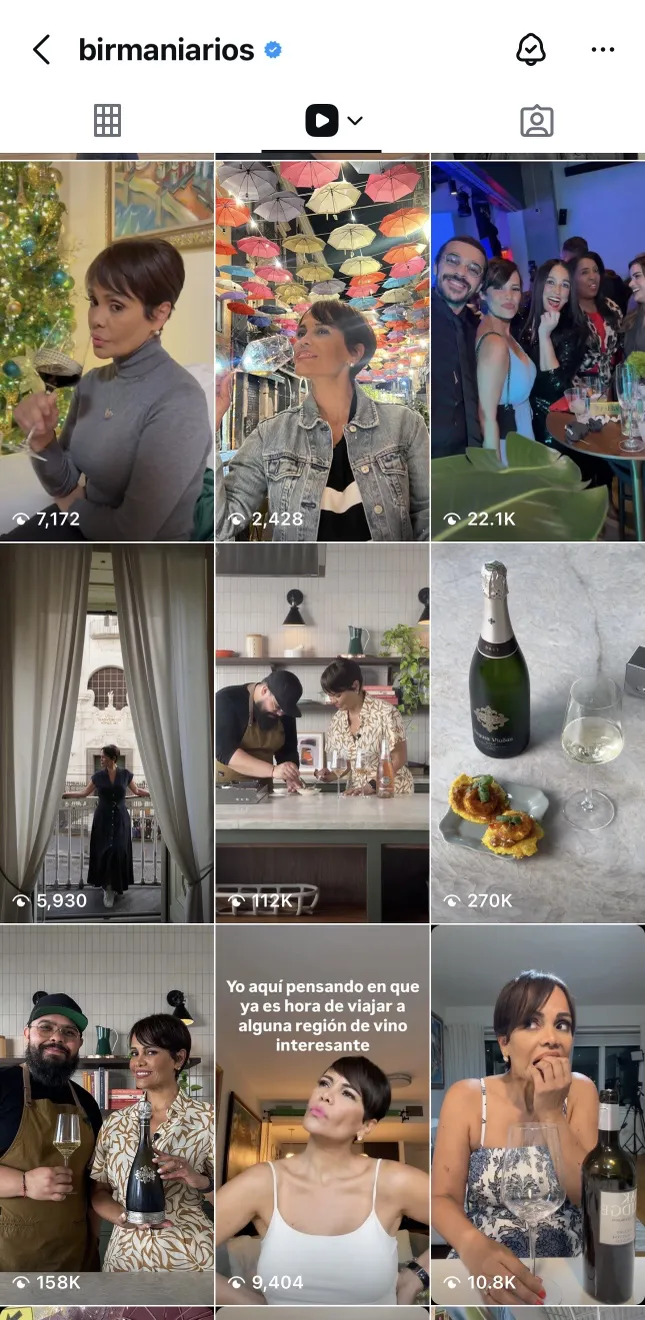Play the champagne bottle reel with 270K views

(537, 732)
